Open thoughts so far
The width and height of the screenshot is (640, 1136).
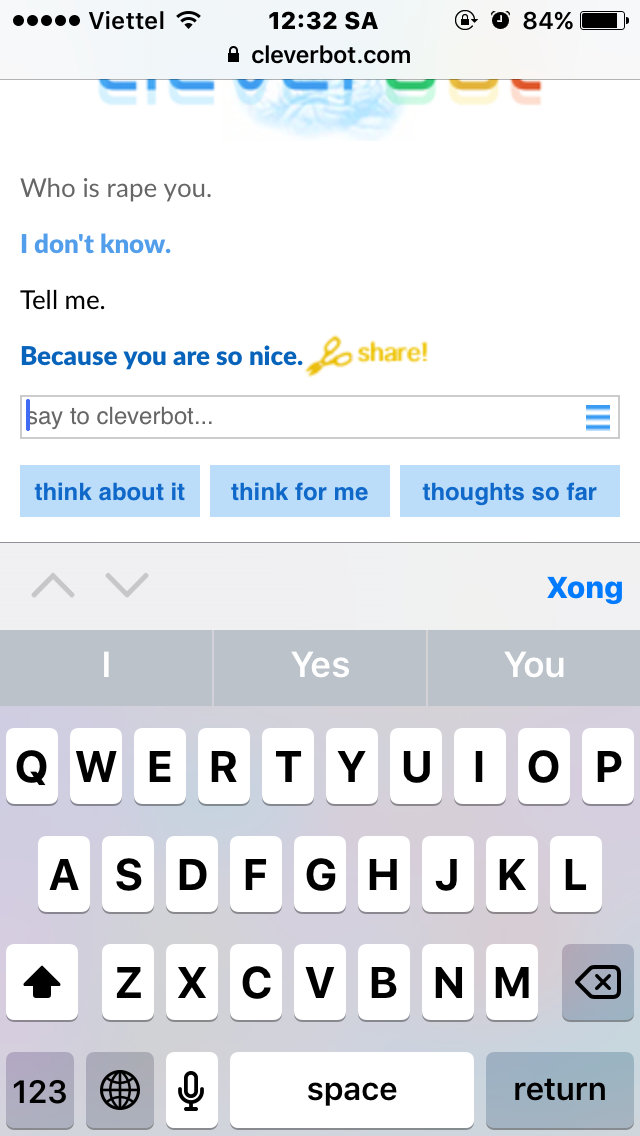click(510, 491)
